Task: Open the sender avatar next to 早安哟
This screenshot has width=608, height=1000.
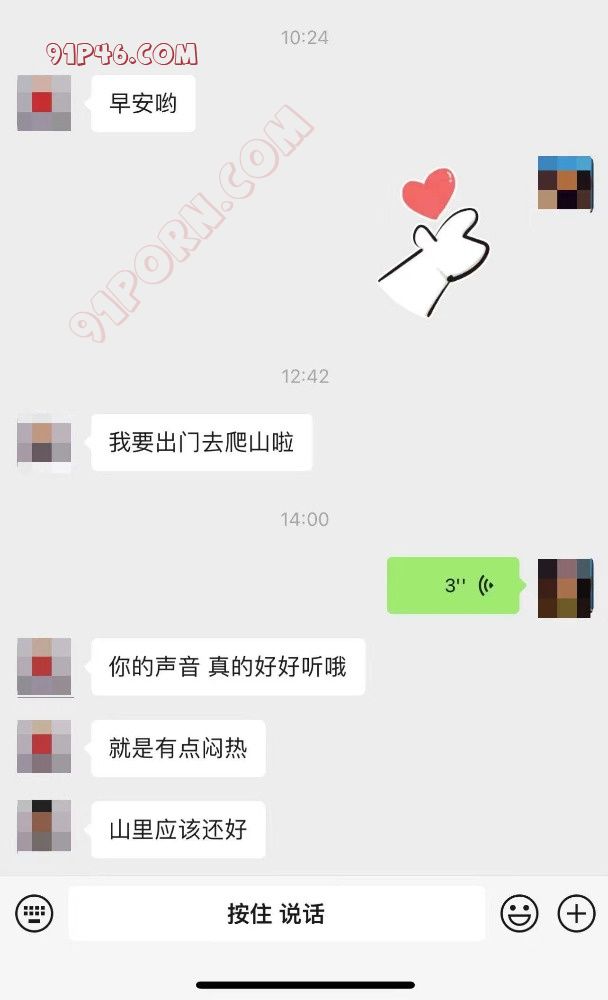Action: point(44,103)
